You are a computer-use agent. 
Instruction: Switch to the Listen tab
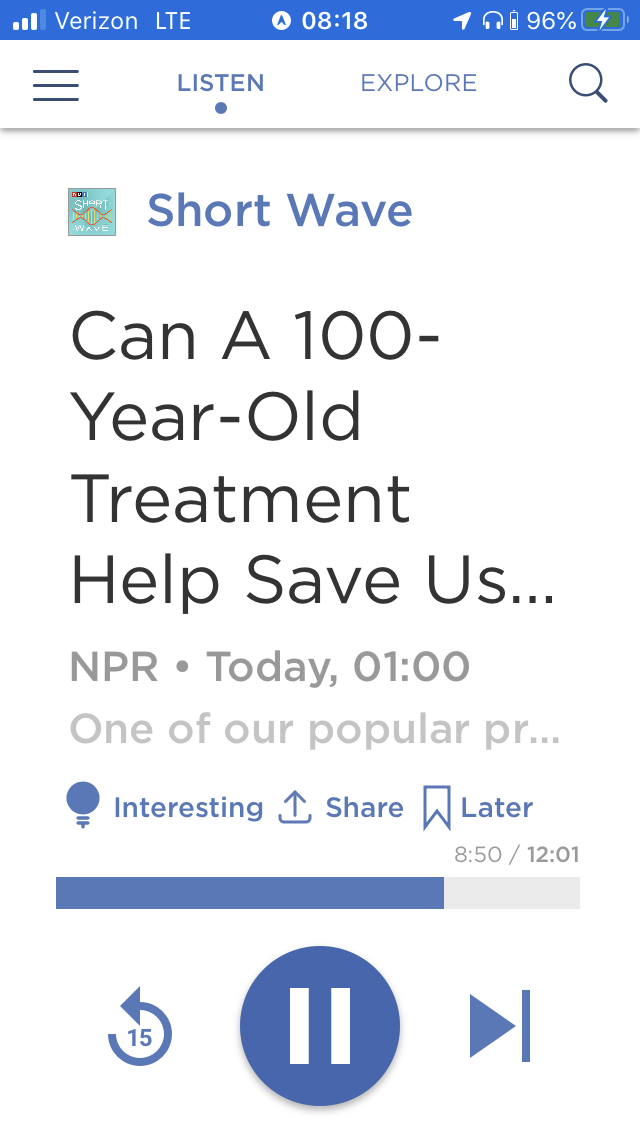coord(220,84)
